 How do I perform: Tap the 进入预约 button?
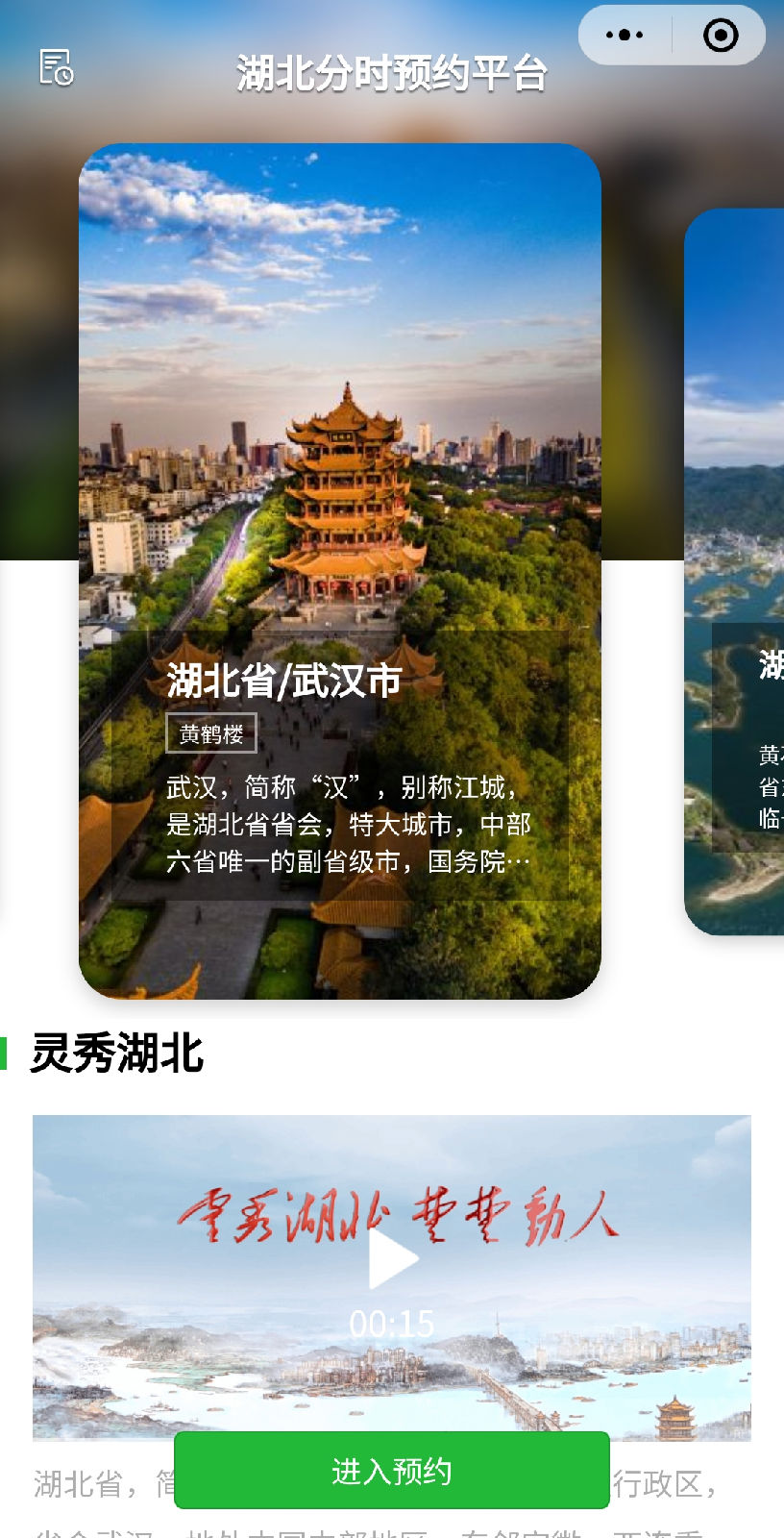coord(392,1471)
